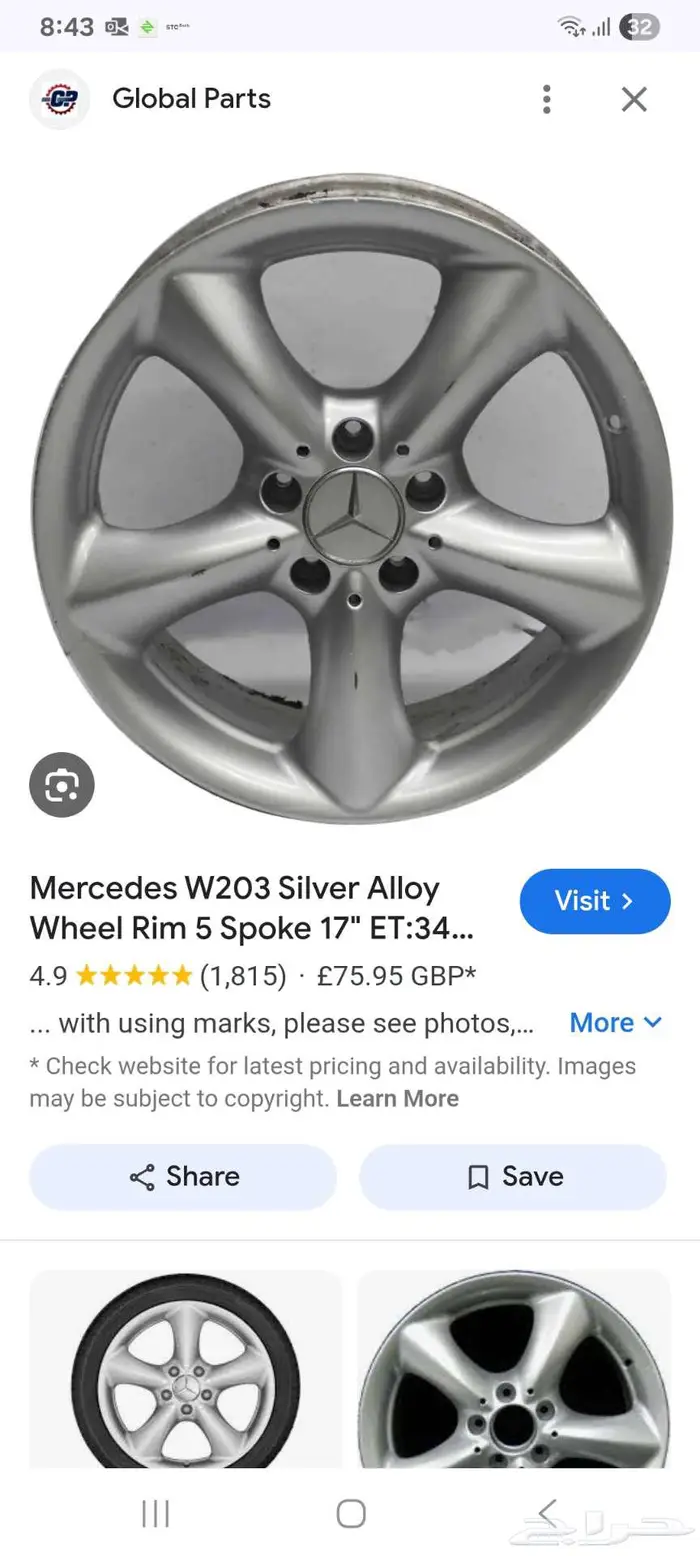The width and height of the screenshot is (700, 1556).
Task: Go to the system home screen
Action: (x=350, y=1514)
